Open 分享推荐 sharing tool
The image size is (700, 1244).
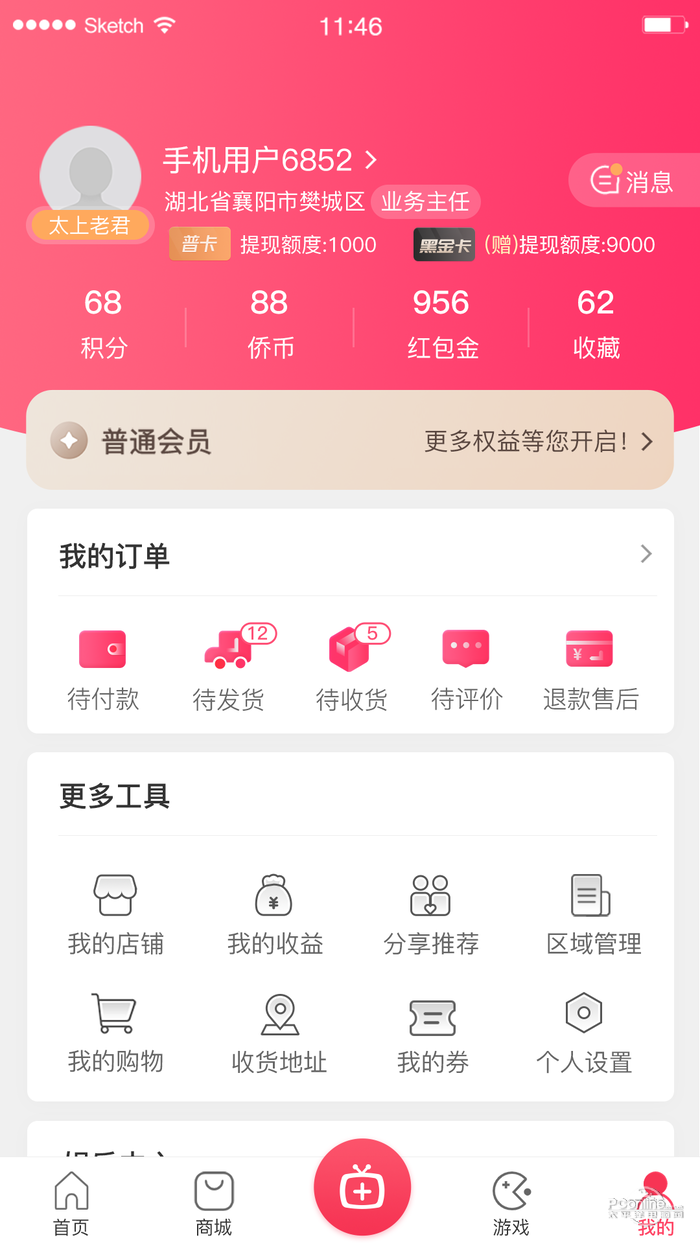pos(431,914)
